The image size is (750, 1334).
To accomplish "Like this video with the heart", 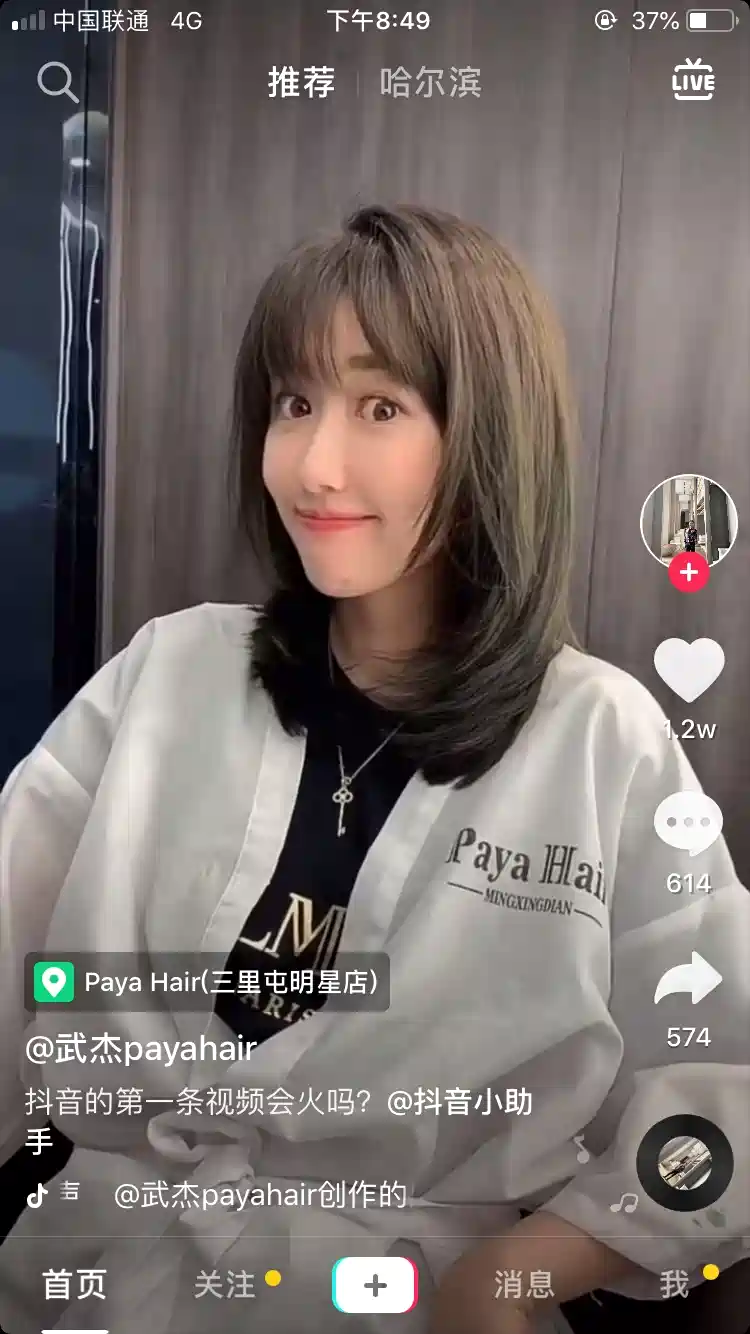I will (689, 669).
